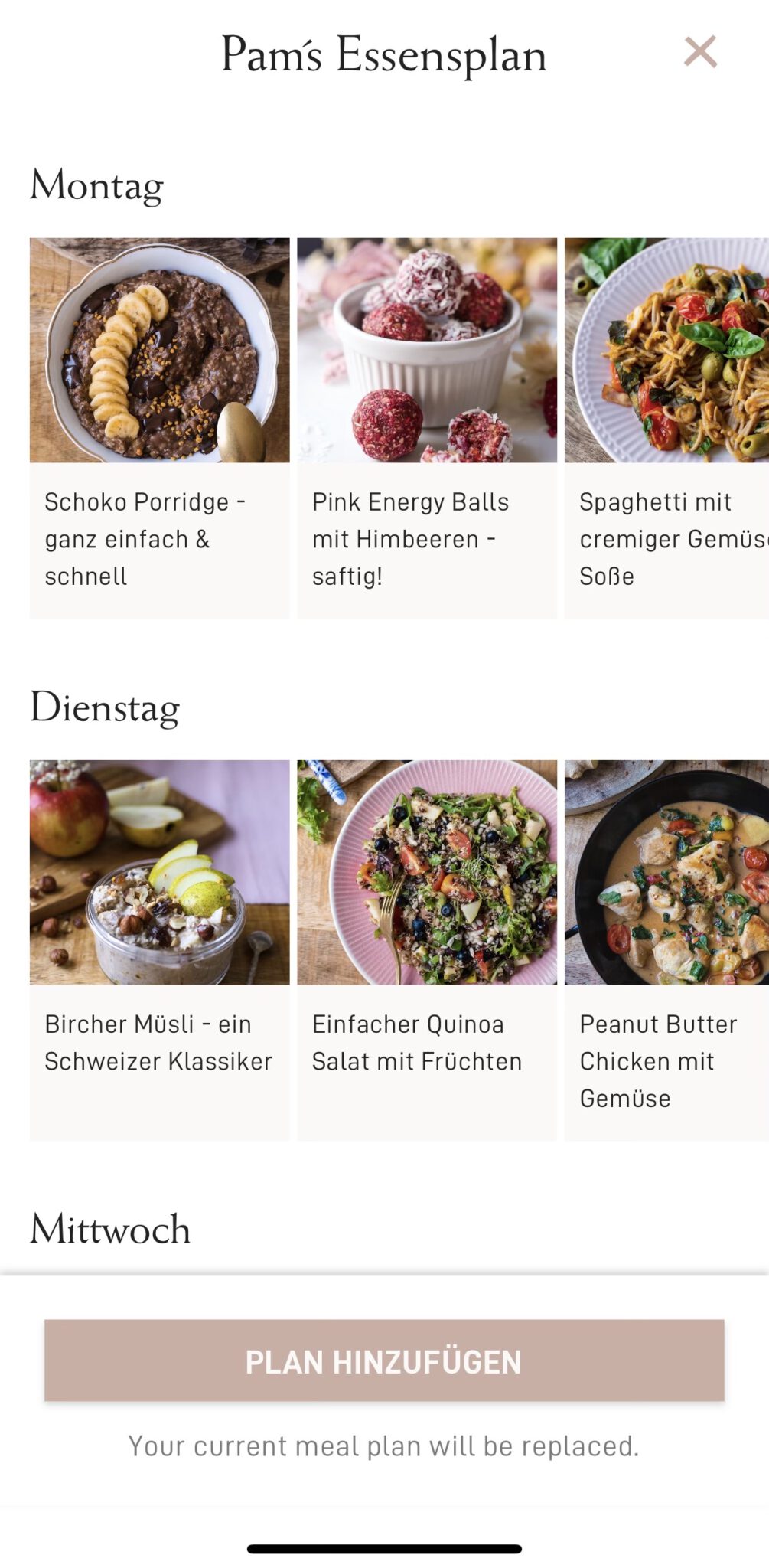Image resolution: width=769 pixels, height=1568 pixels.
Task: Click the spaghetti dish image
Action: click(673, 350)
